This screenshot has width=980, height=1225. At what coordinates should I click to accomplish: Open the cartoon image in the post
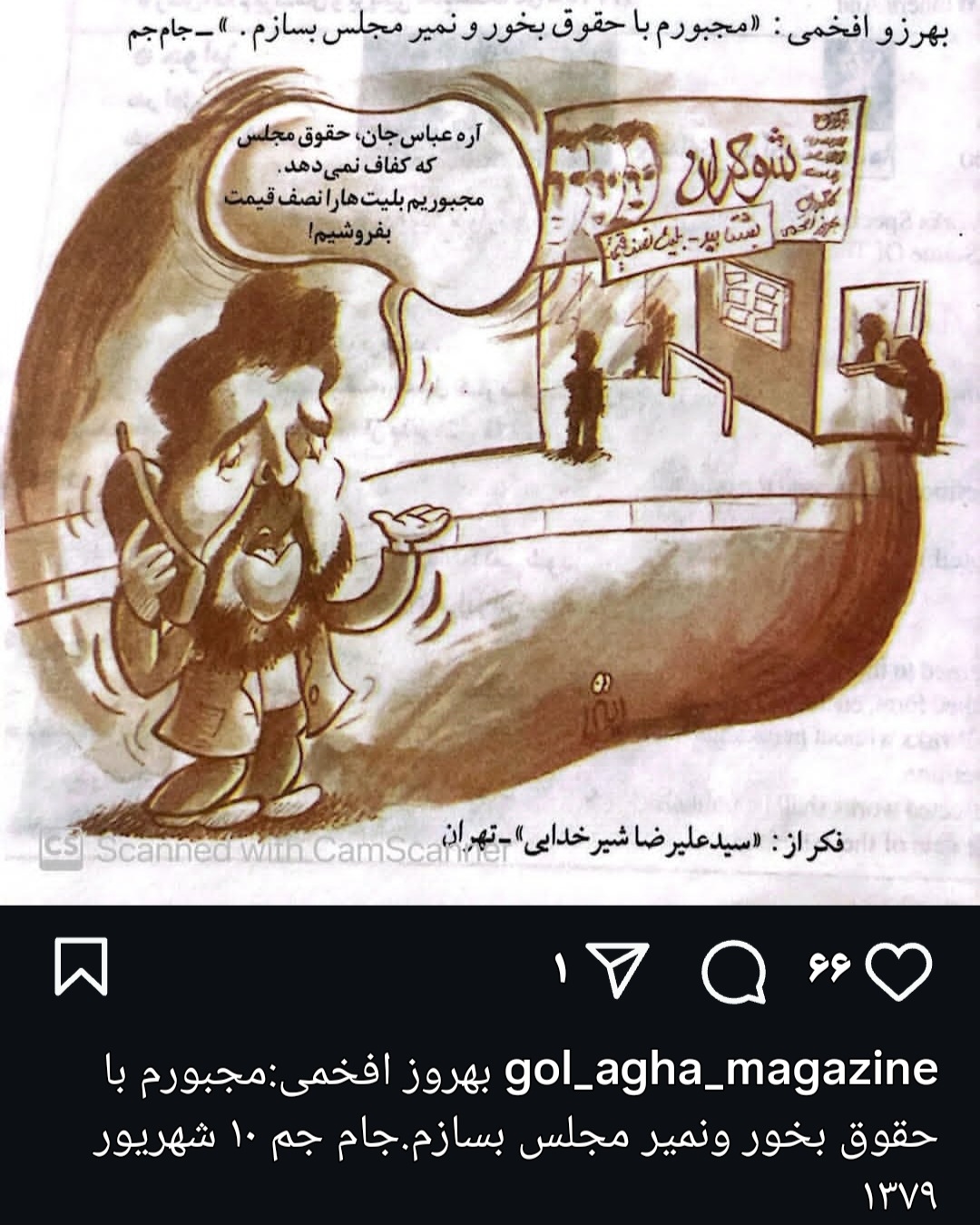(x=490, y=454)
